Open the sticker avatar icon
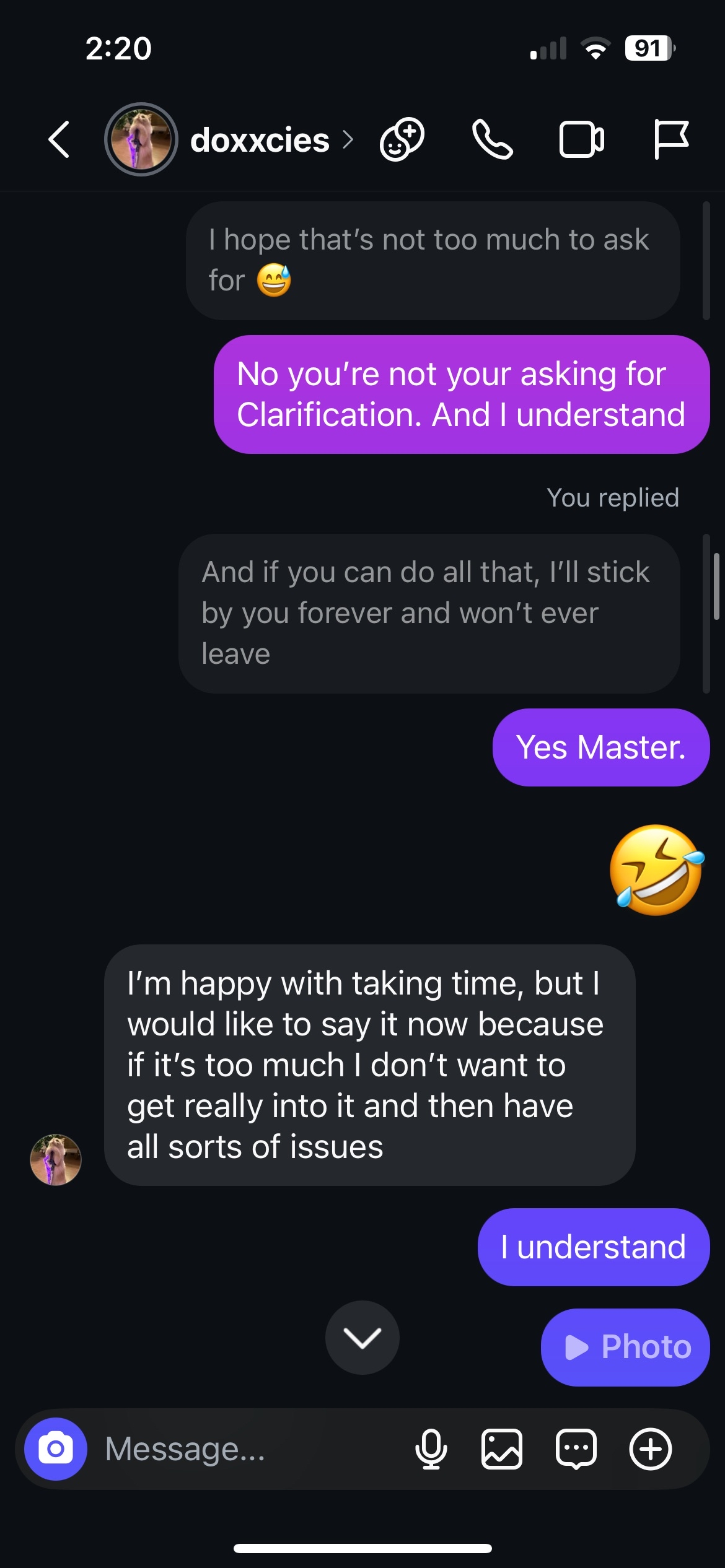Image resolution: width=725 pixels, height=1568 pixels. (x=402, y=139)
